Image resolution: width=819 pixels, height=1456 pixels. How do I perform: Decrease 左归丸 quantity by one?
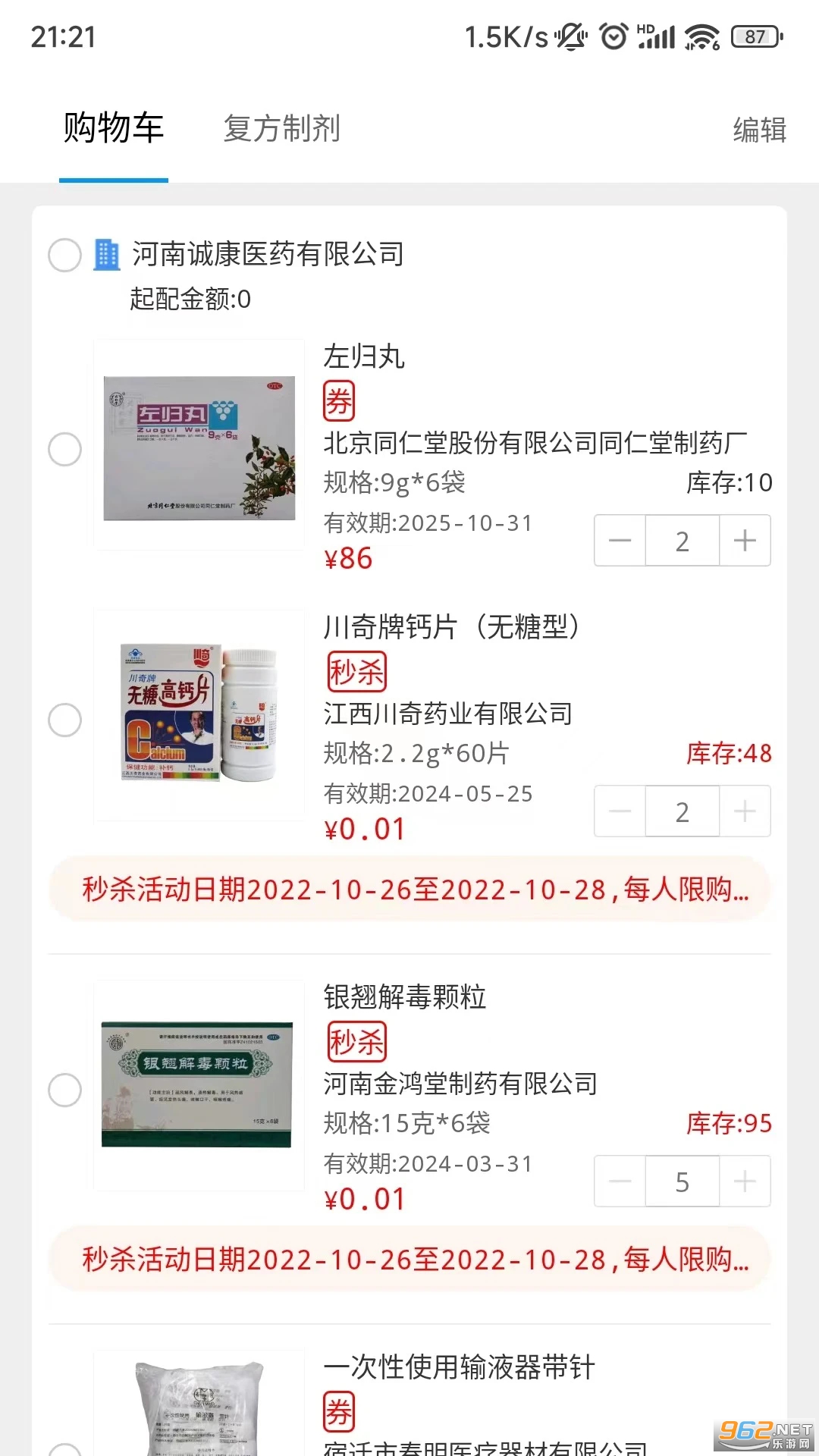[620, 541]
